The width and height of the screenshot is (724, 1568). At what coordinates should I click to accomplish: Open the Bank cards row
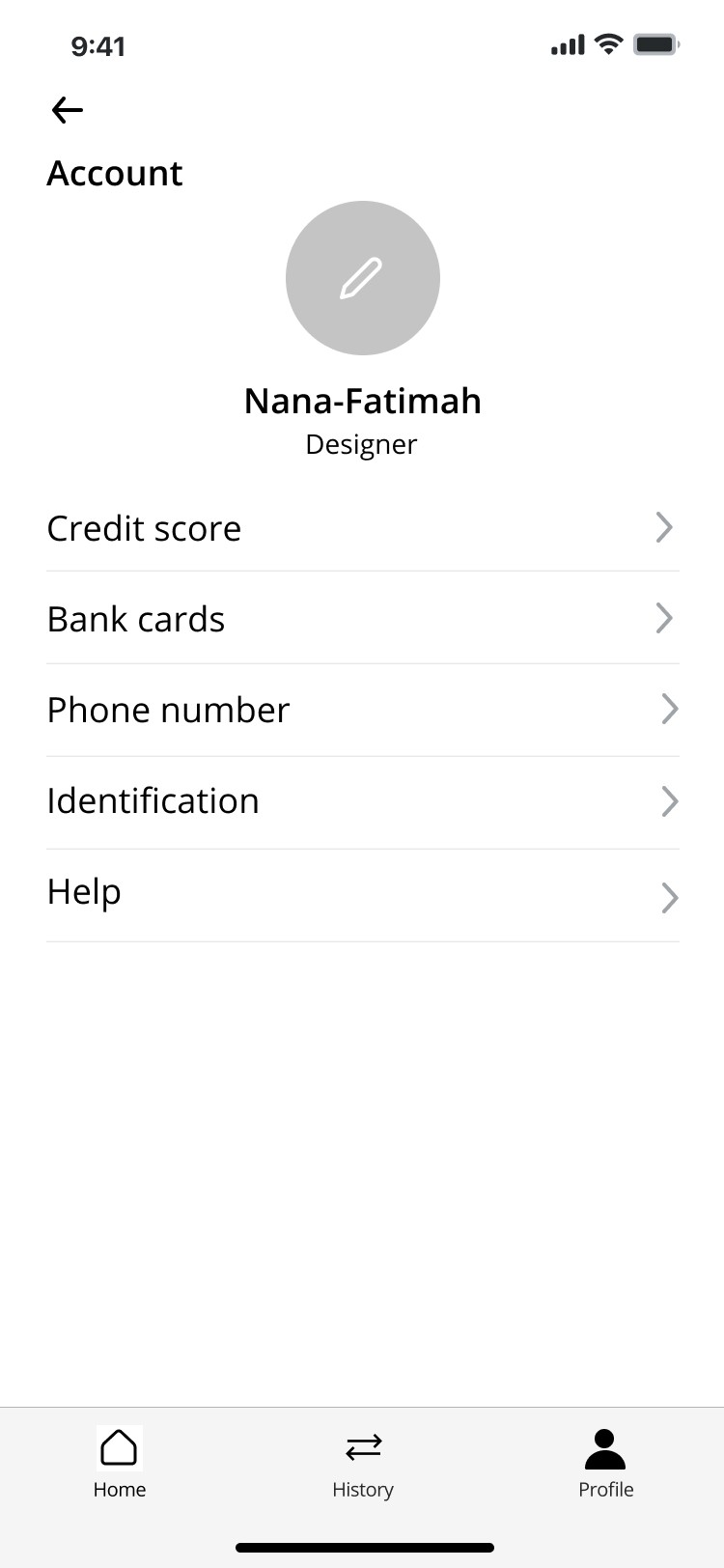pyautogui.click(x=363, y=618)
